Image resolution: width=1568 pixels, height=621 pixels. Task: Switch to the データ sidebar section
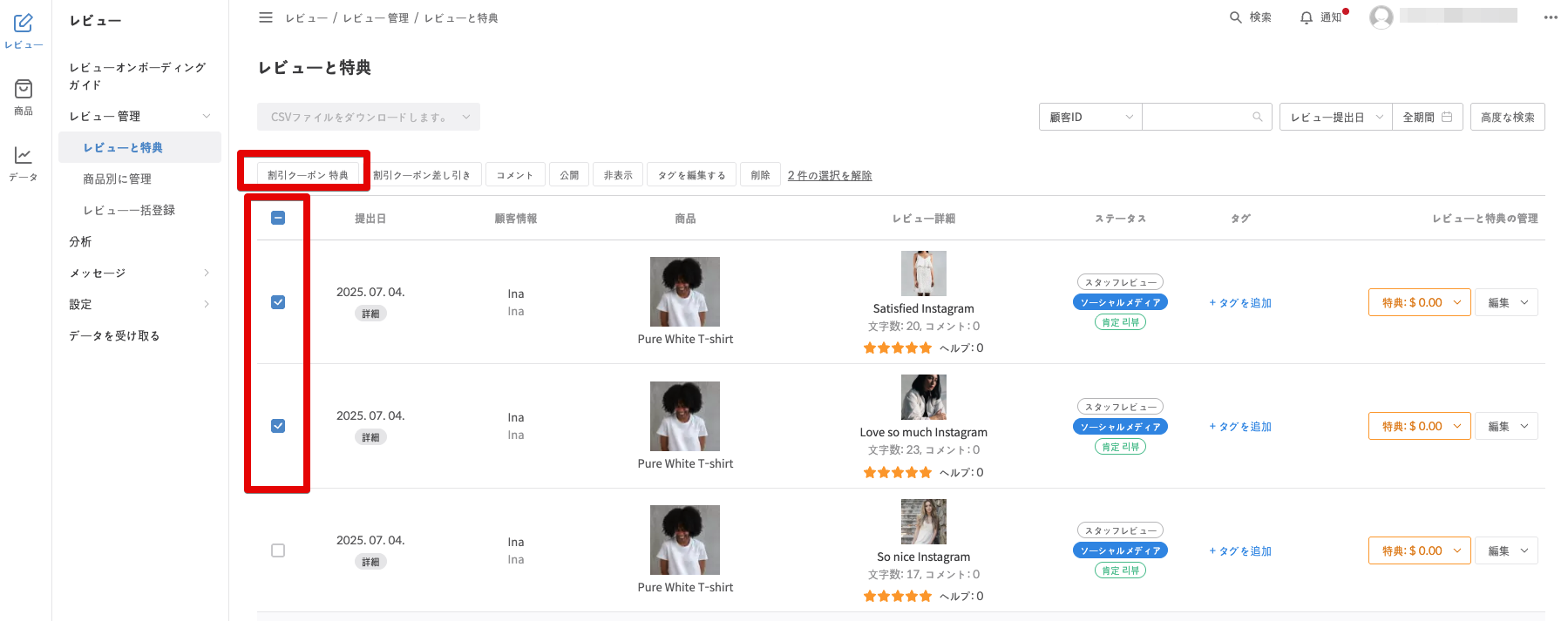(x=24, y=163)
